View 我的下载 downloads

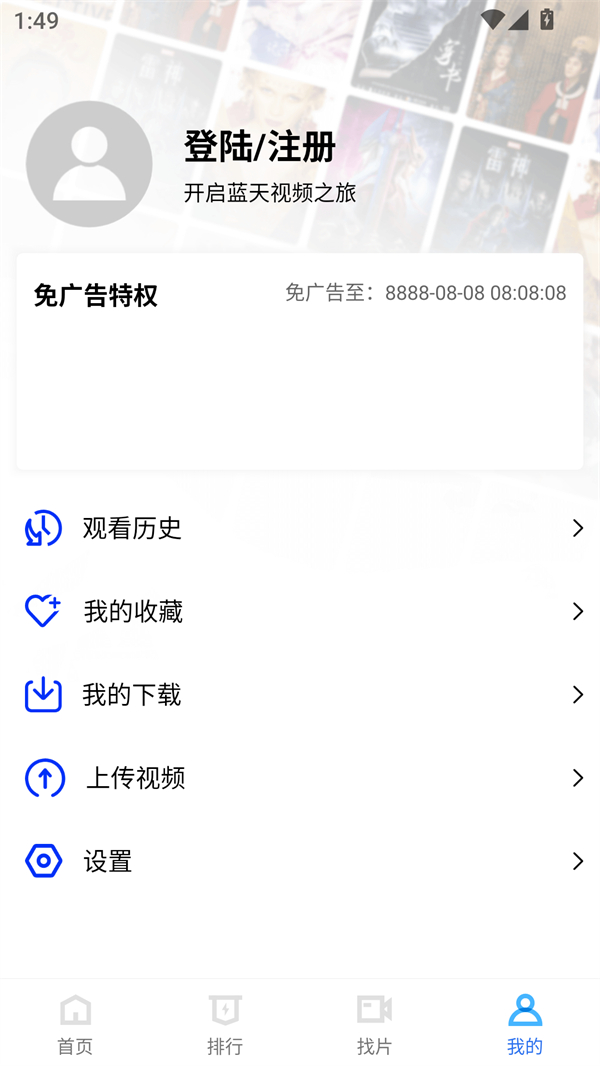point(300,695)
